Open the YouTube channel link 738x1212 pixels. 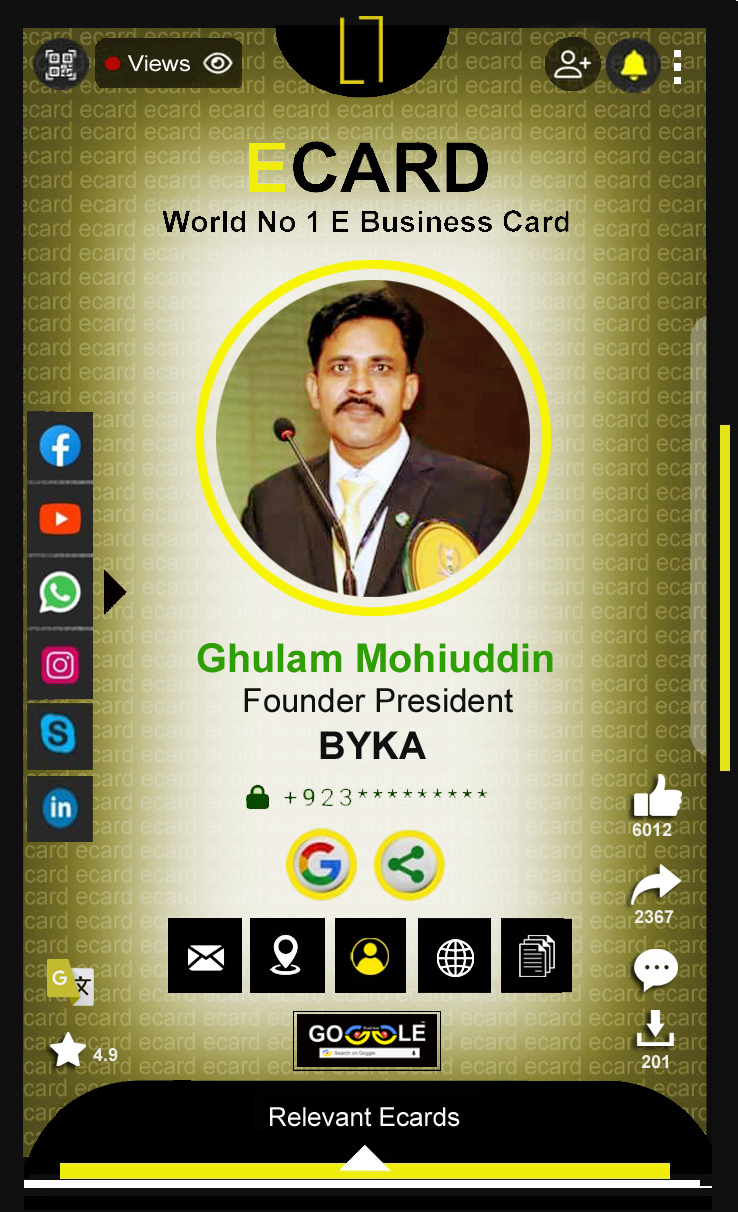pyautogui.click(x=60, y=519)
